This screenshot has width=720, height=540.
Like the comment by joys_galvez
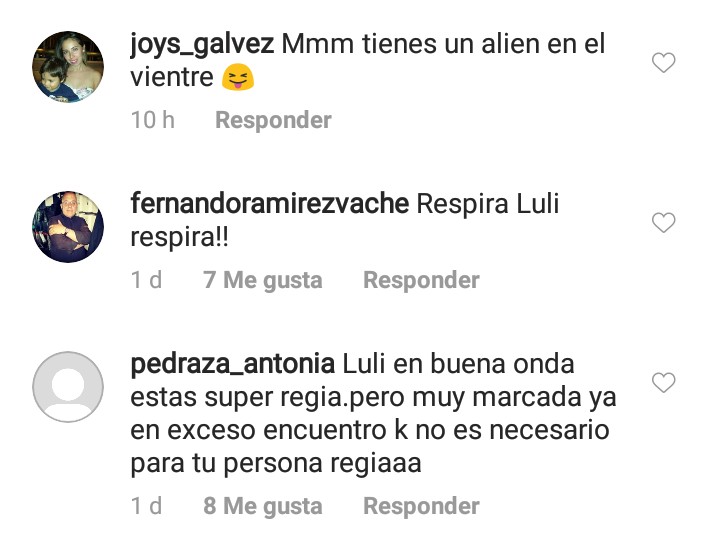[663, 63]
